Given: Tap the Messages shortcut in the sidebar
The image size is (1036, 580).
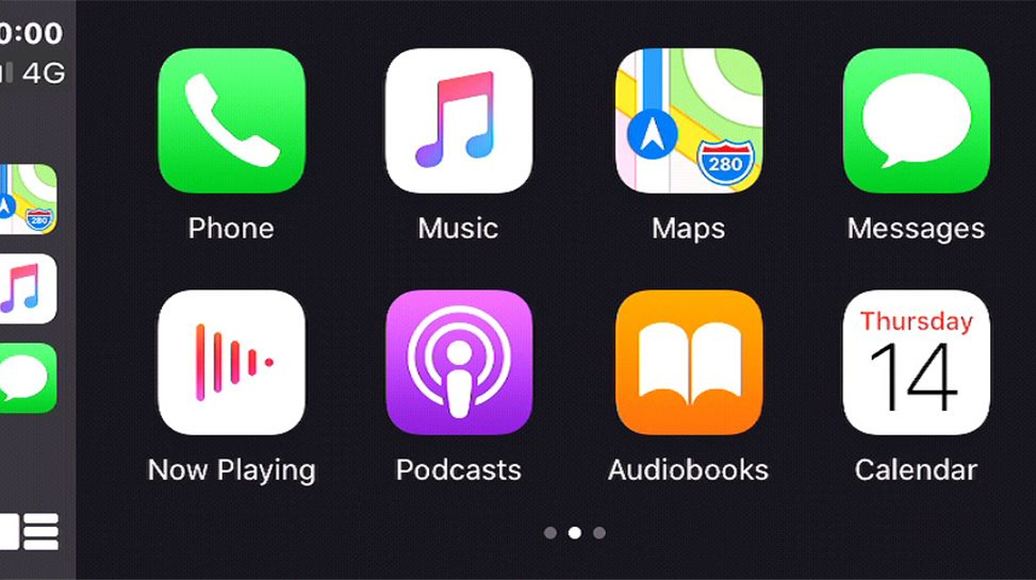Looking at the screenshot, I should click(27, 378).
